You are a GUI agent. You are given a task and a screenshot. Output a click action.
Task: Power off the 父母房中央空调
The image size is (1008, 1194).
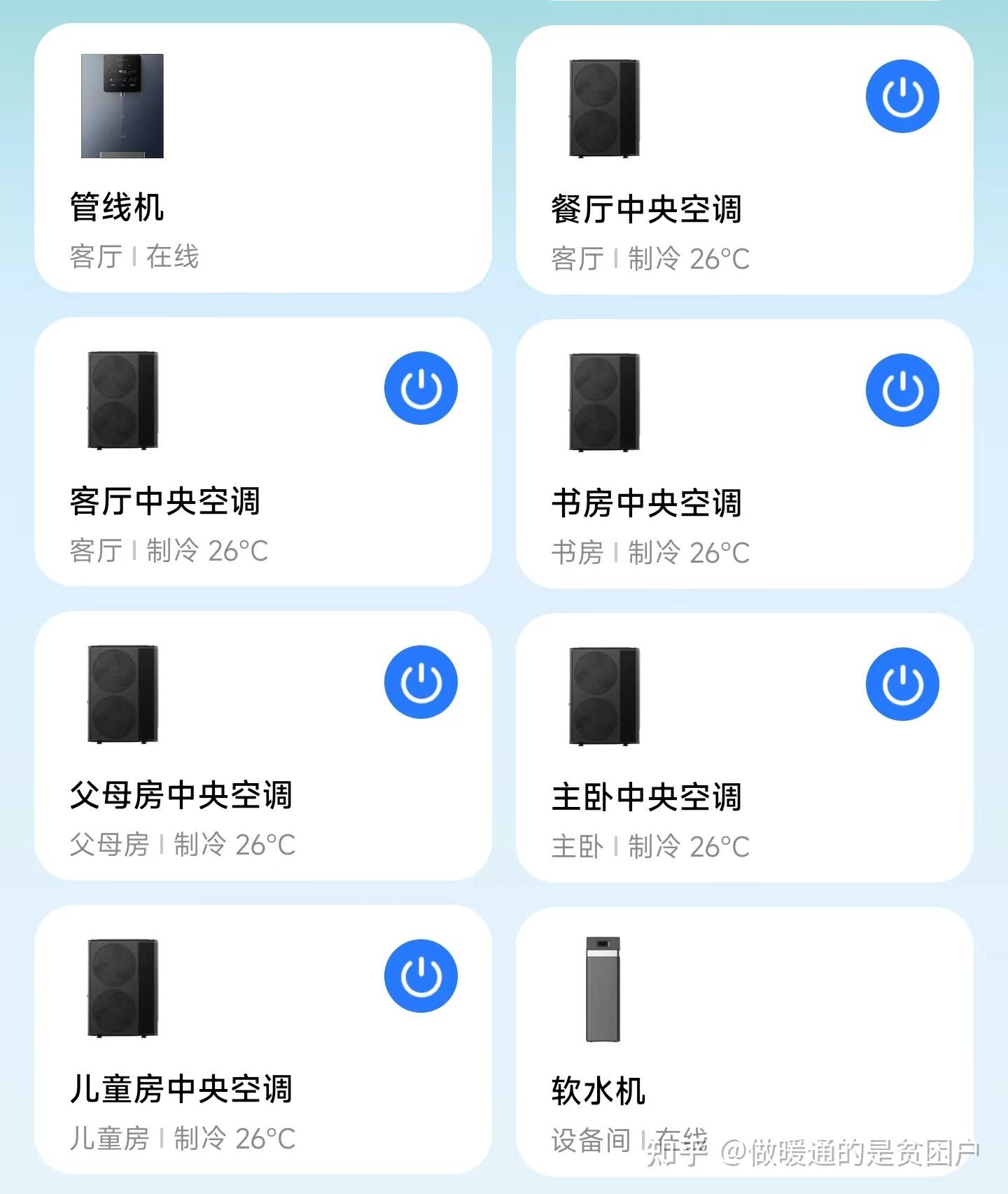click(421, 681)
